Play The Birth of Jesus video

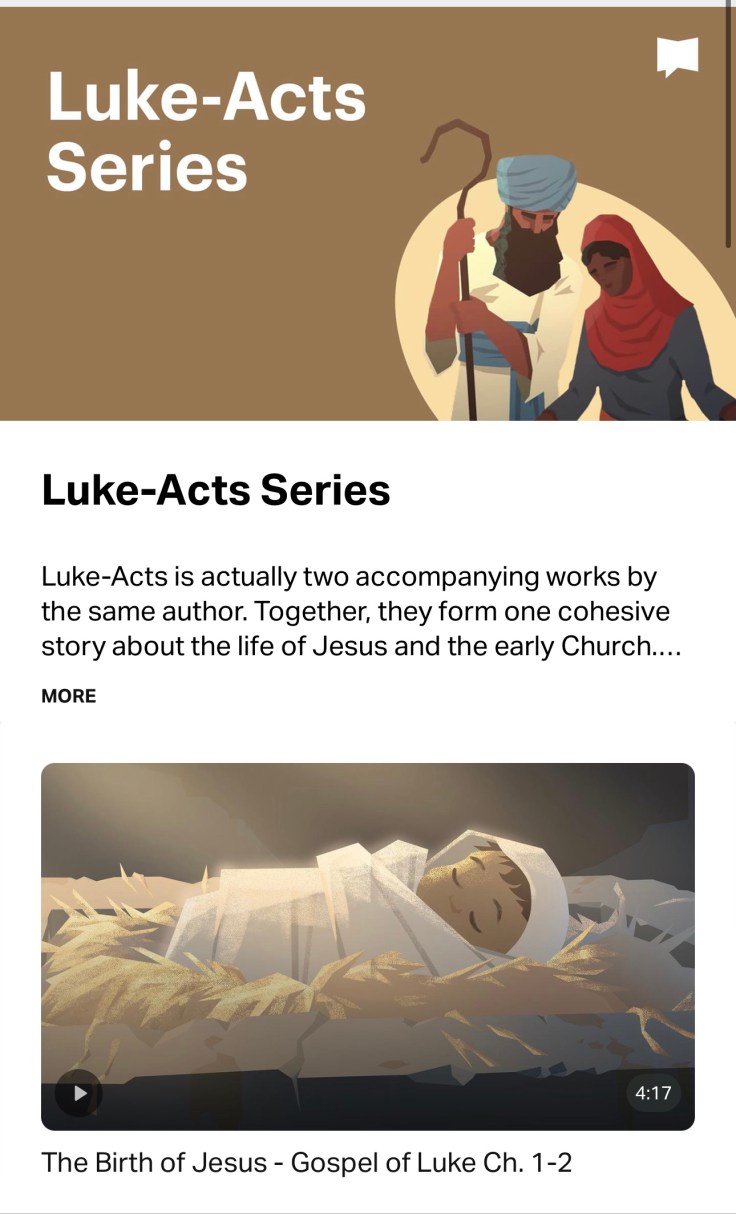point(78,1093)
